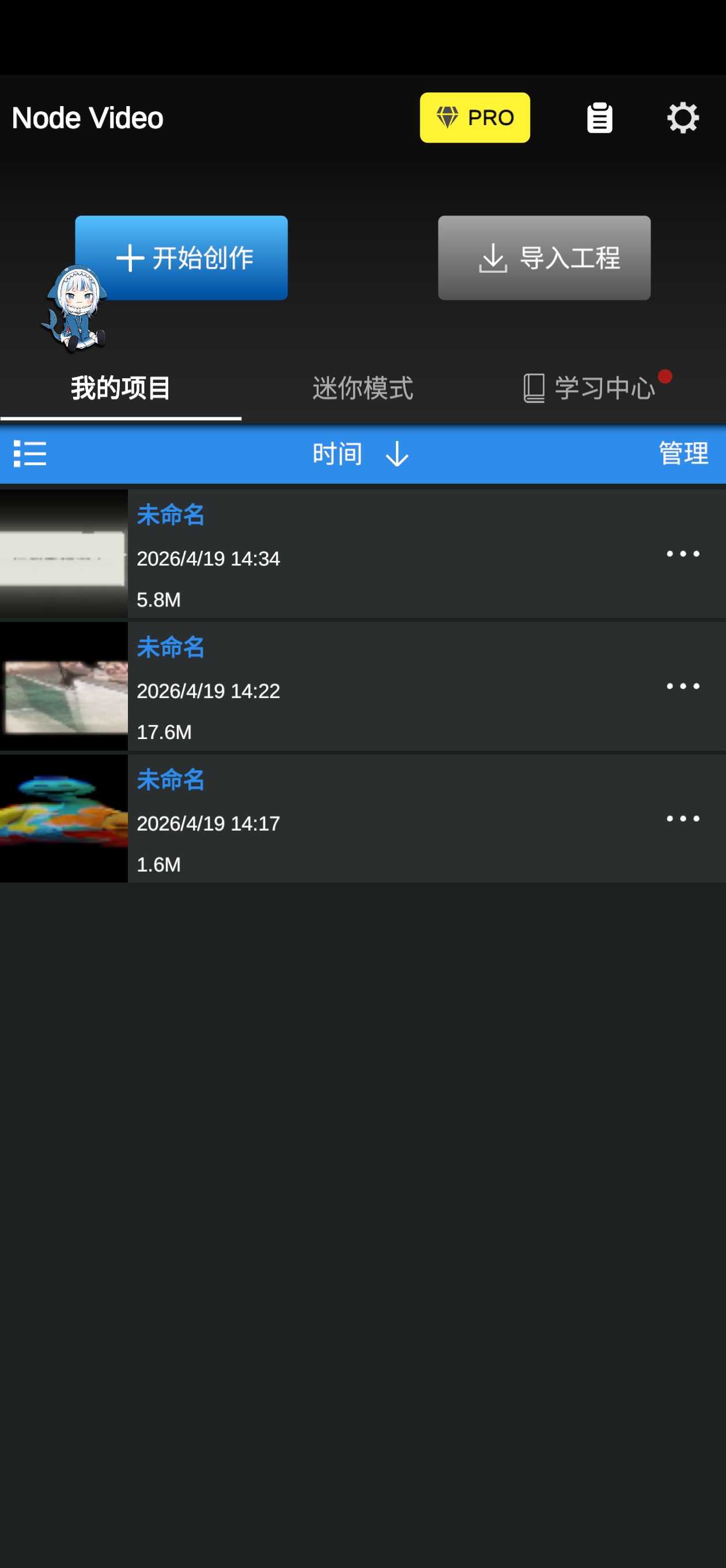Toggle the list view layout icon

click(x=30, y=454)
